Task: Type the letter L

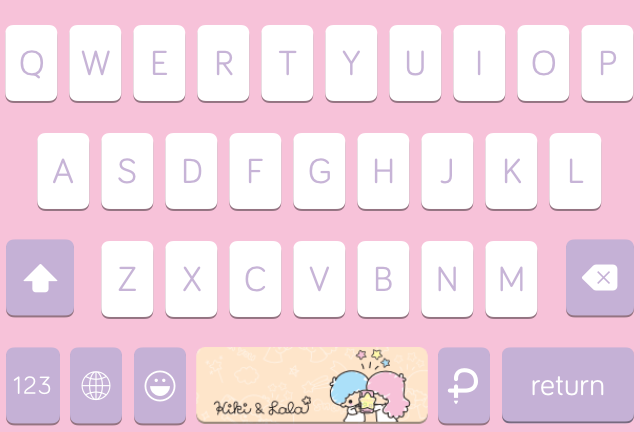Action: tap(575, 171)
